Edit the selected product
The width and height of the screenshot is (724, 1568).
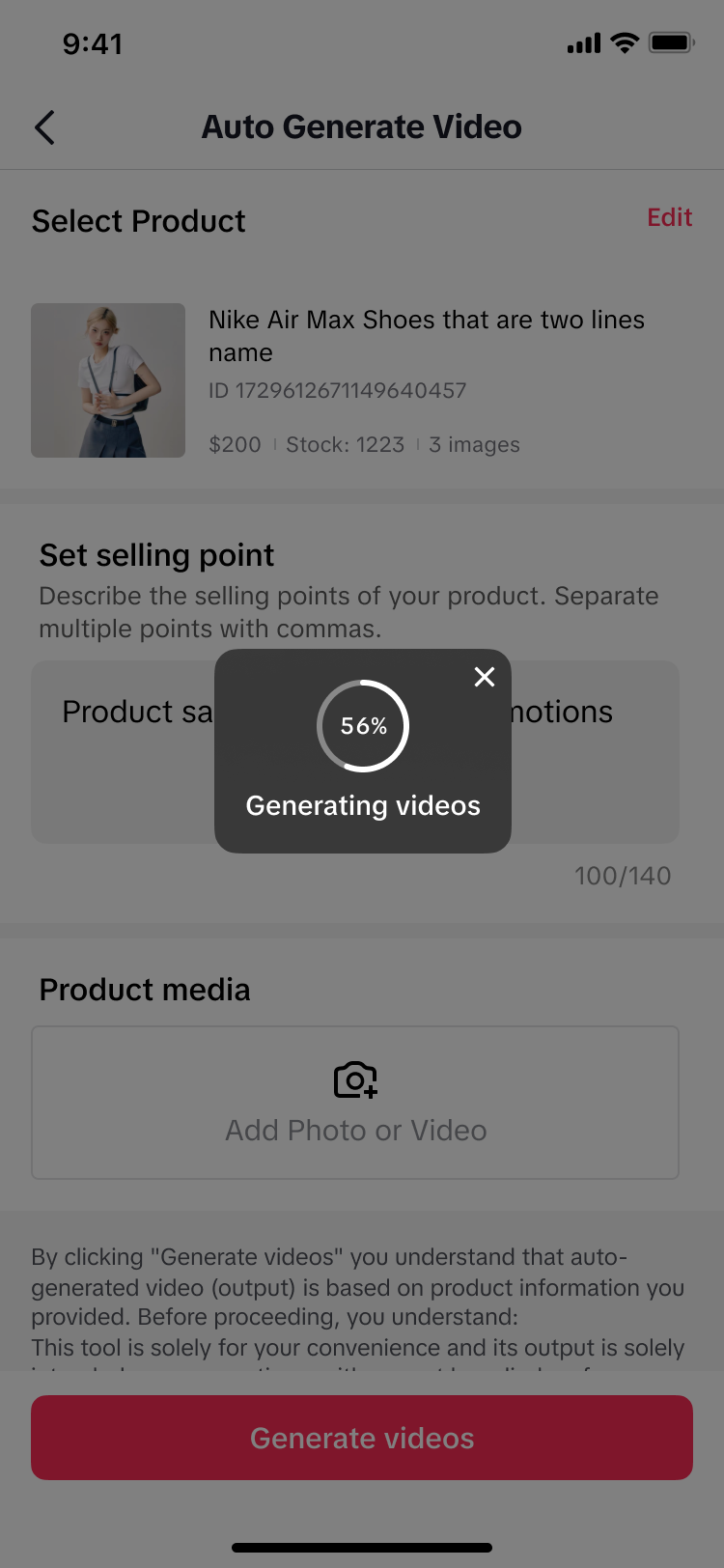pos(669,217)
